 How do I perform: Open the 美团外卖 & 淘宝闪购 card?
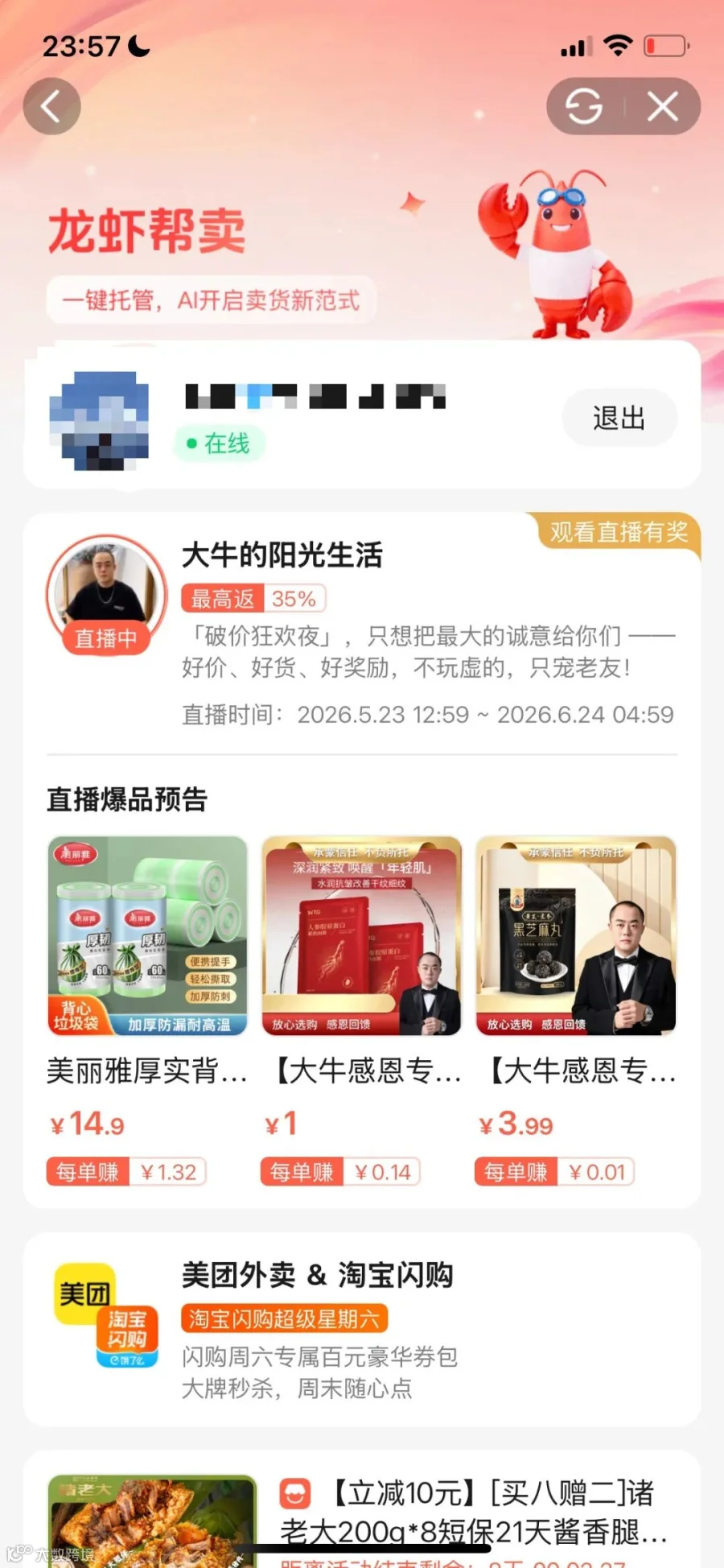[362, 1329]
